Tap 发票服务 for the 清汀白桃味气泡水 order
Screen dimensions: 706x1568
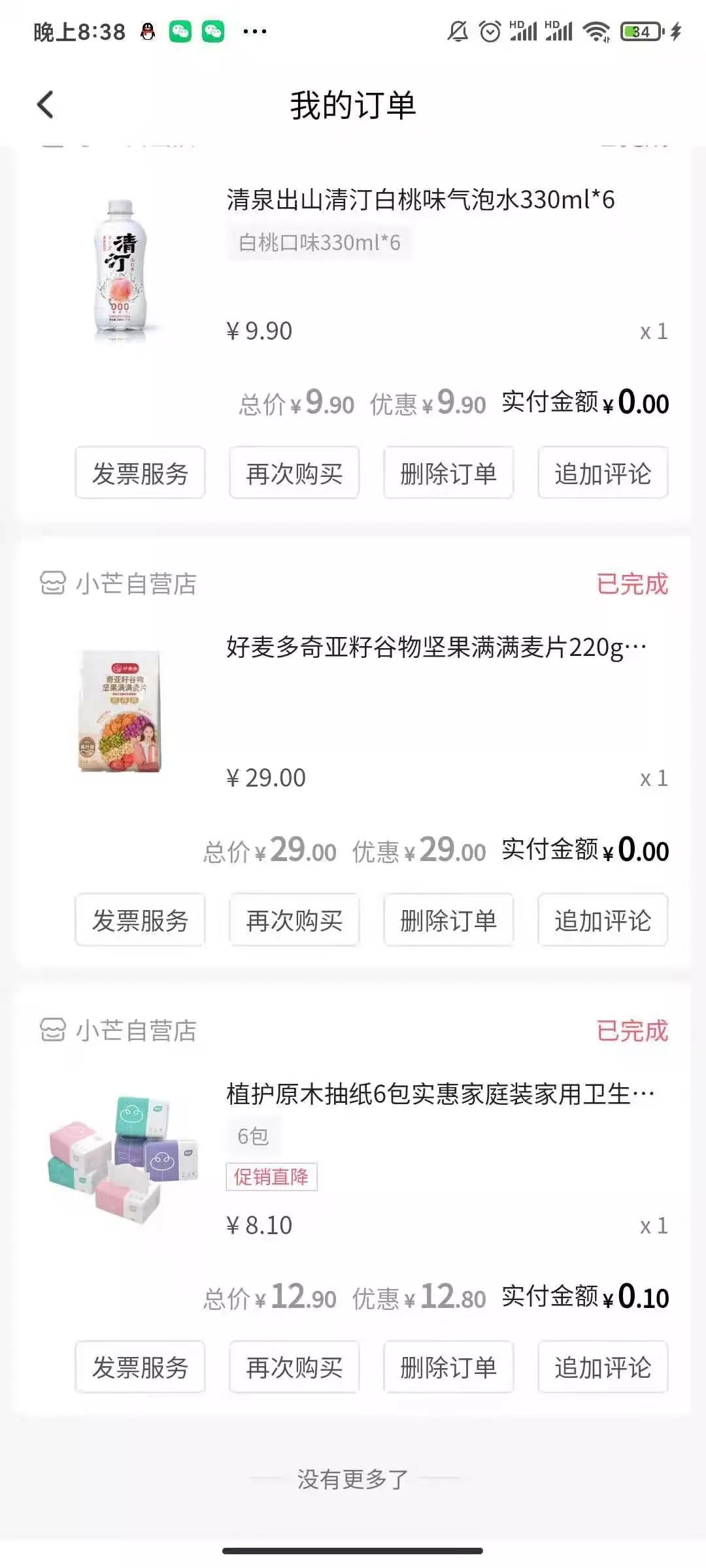click(x=140, y=473)
